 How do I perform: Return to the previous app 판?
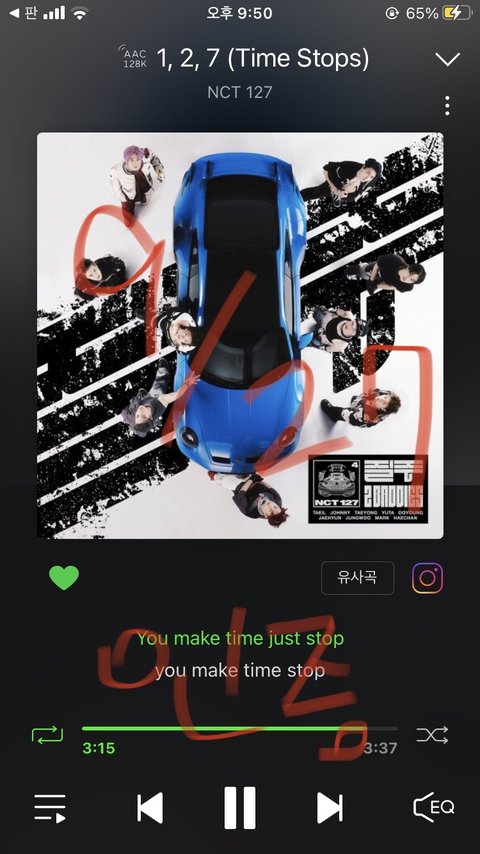pos(23,13)
